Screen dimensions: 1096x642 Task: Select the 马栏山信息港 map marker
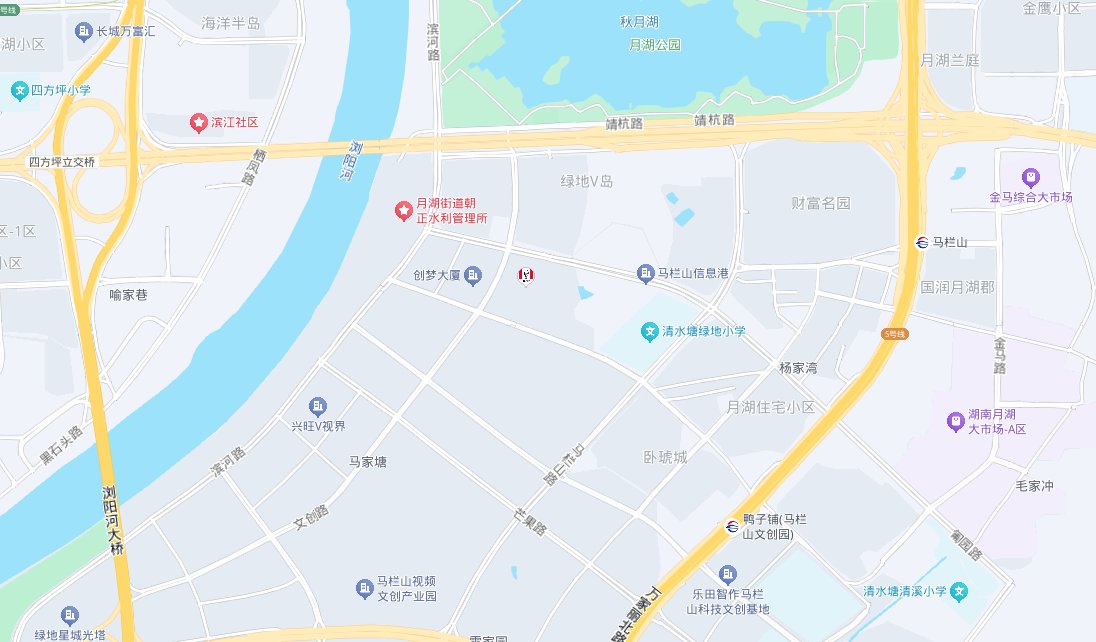[646, 273]
